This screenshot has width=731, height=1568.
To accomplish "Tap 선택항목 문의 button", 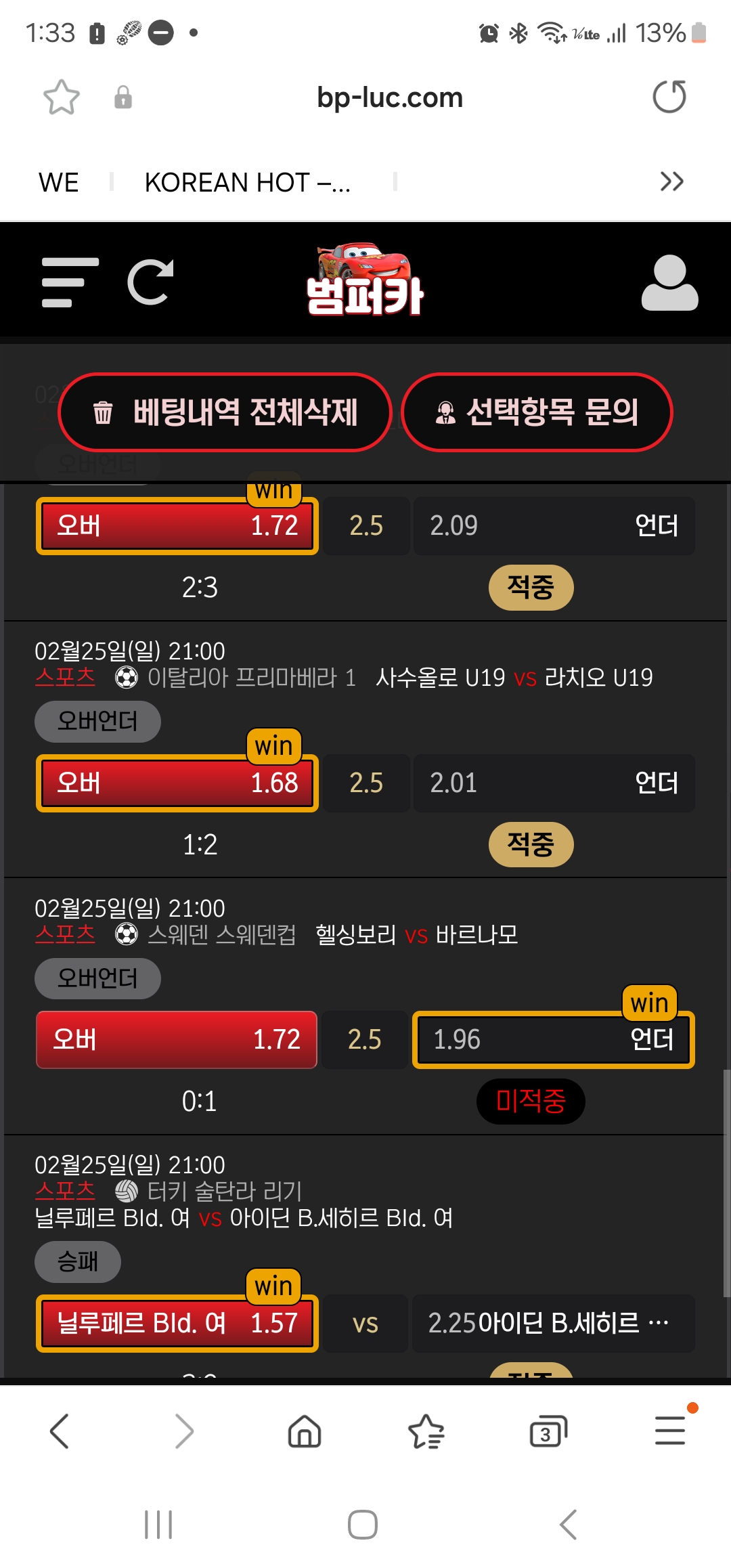I will (x=537, y=412).
